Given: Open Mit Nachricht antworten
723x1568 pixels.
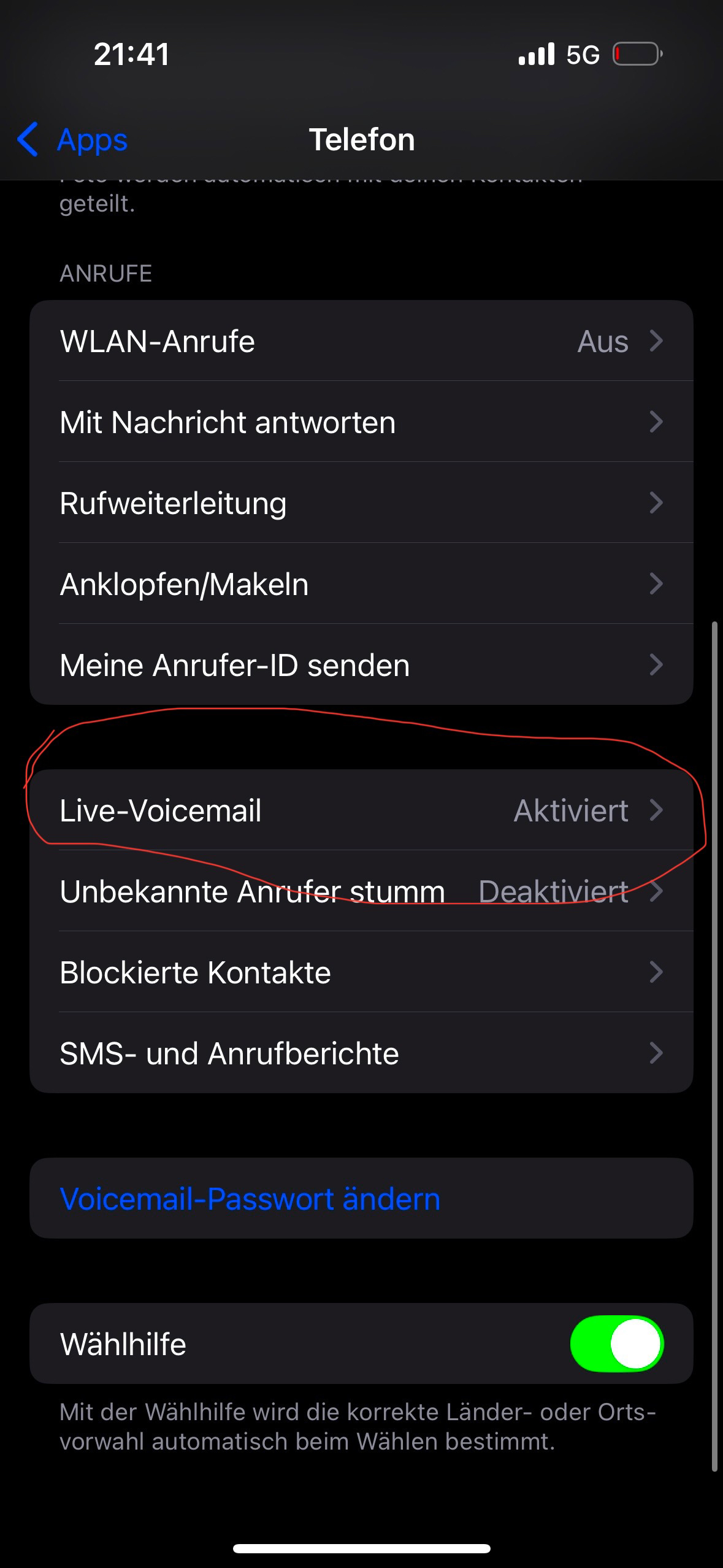Looking at the screenshot, I should pos(361,422).
